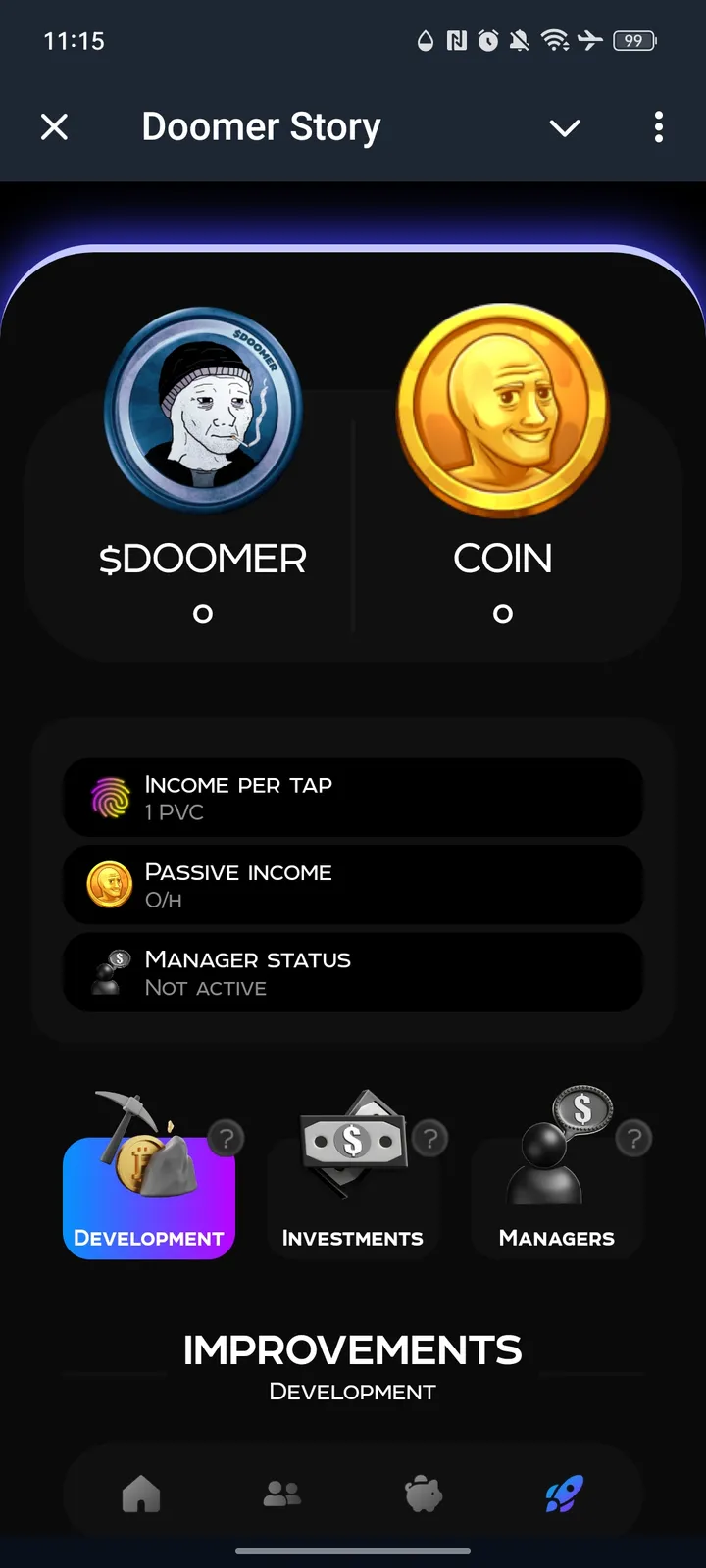Open the friends tab
This screenshot has width=706, height=1568.
pos(282,1494)
